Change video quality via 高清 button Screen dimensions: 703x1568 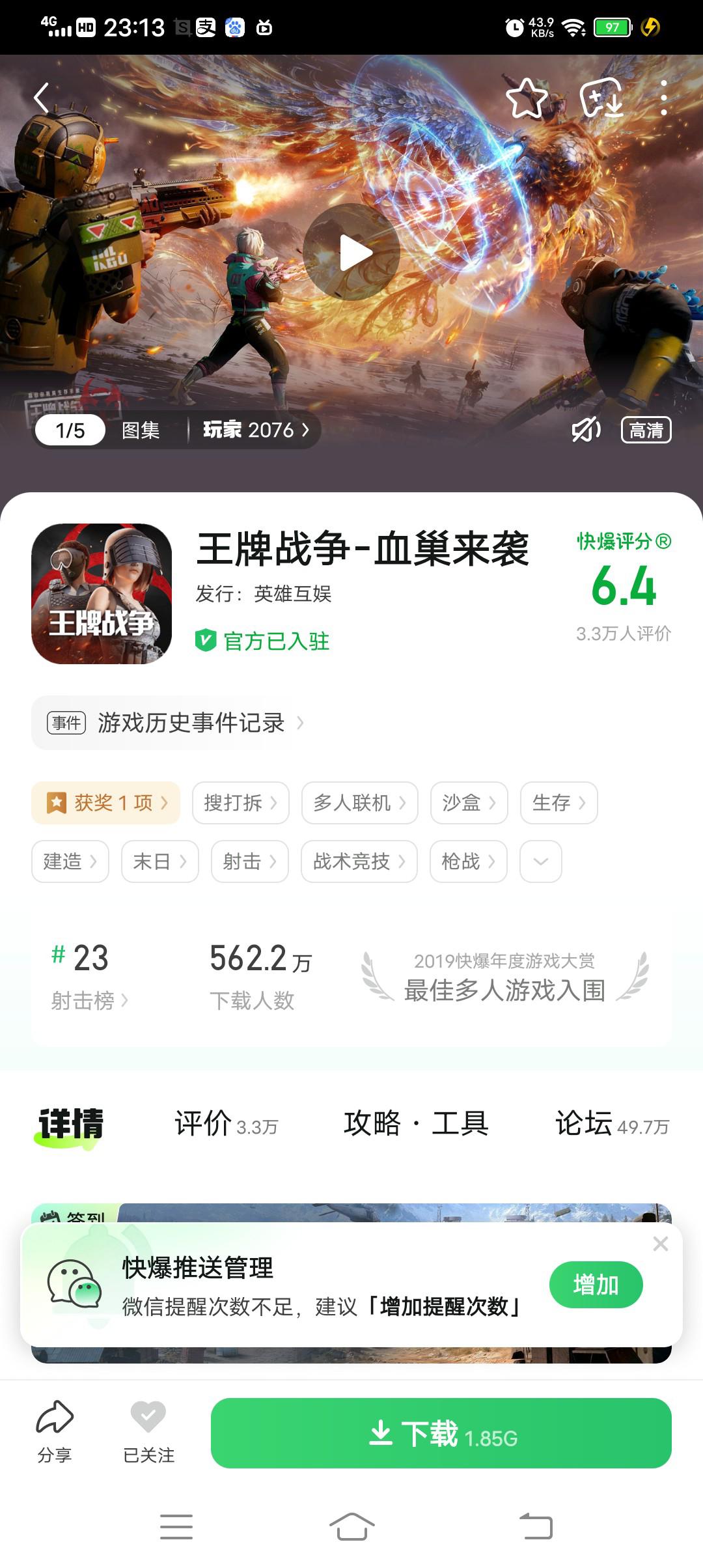point(646,430)
